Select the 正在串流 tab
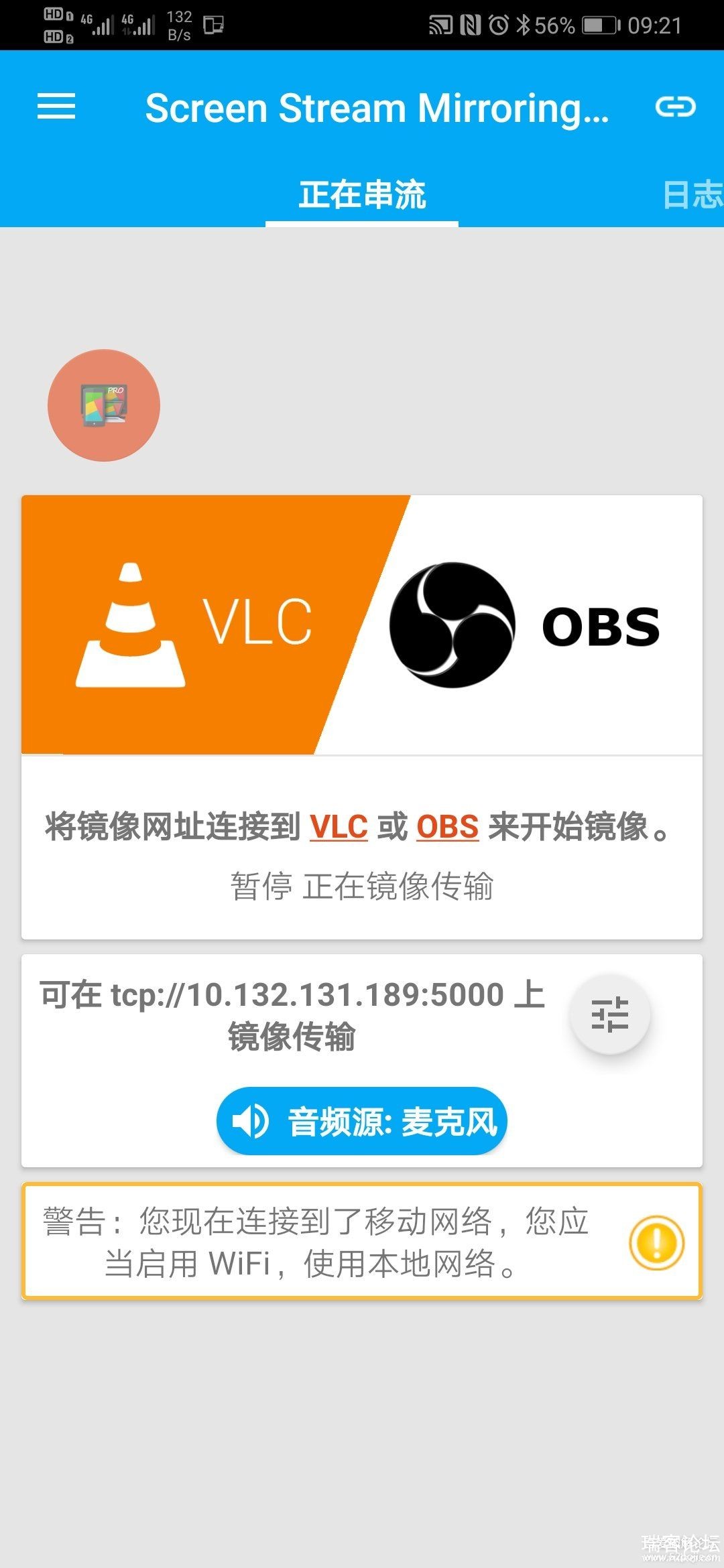 tap(362, 195)
